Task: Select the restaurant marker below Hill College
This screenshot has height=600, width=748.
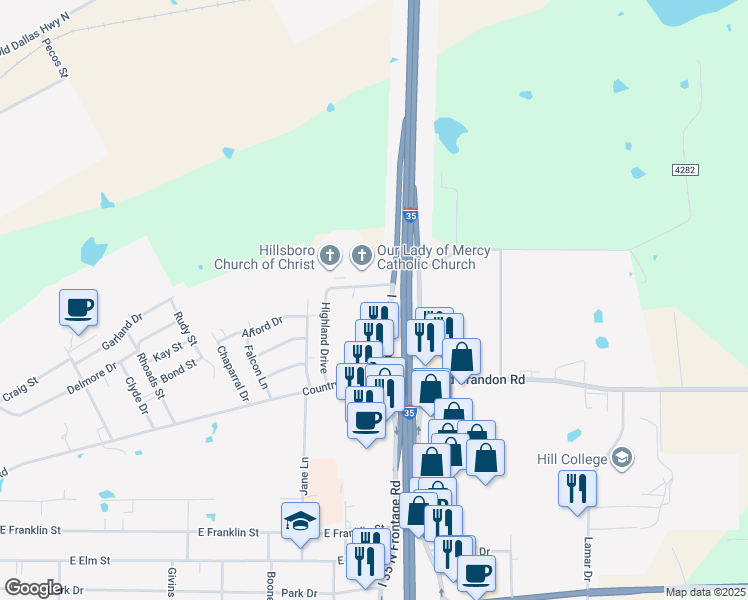Action: tap(577, 493)
